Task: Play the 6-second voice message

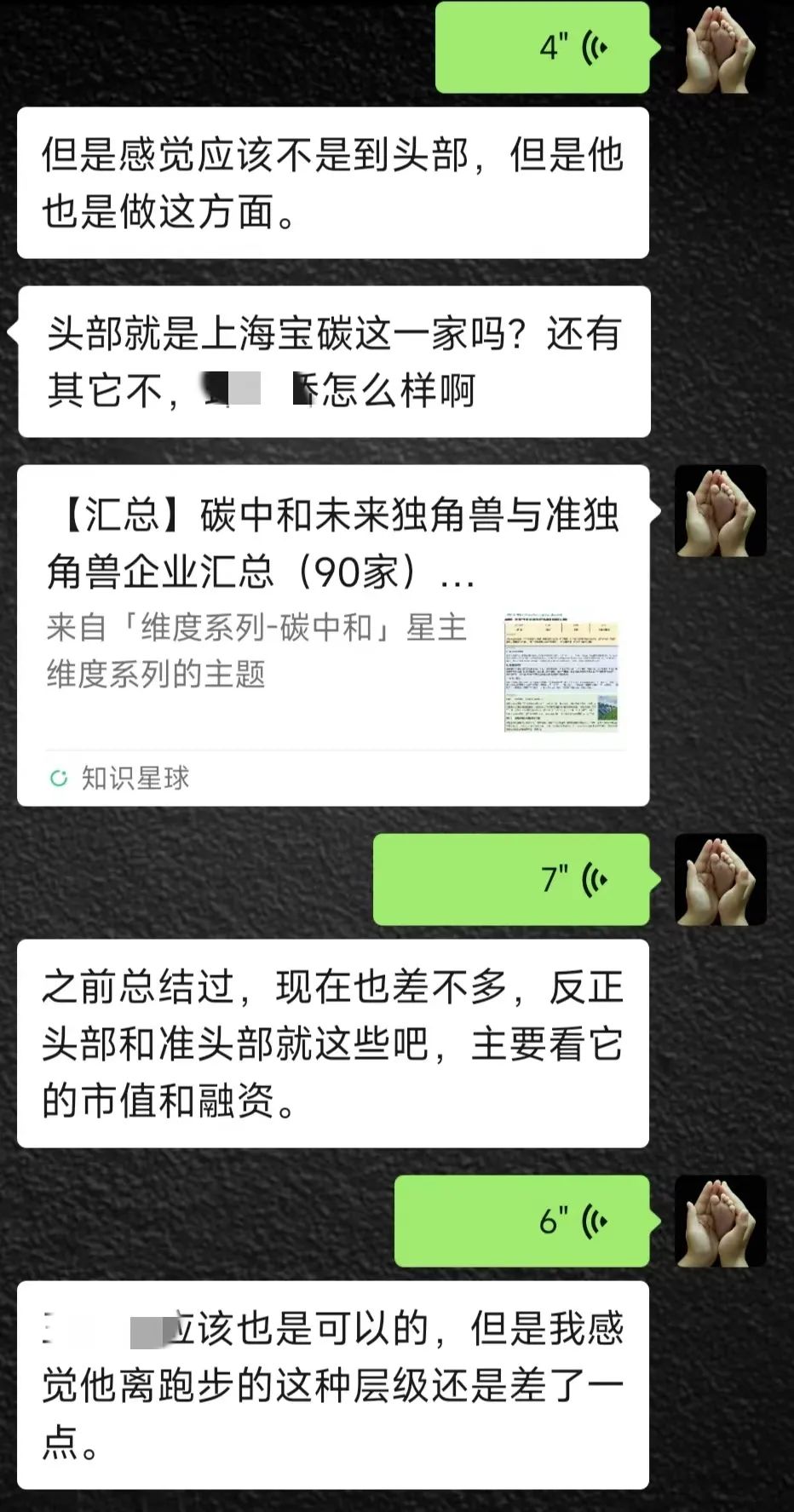Action: (x=521, y=1221)
